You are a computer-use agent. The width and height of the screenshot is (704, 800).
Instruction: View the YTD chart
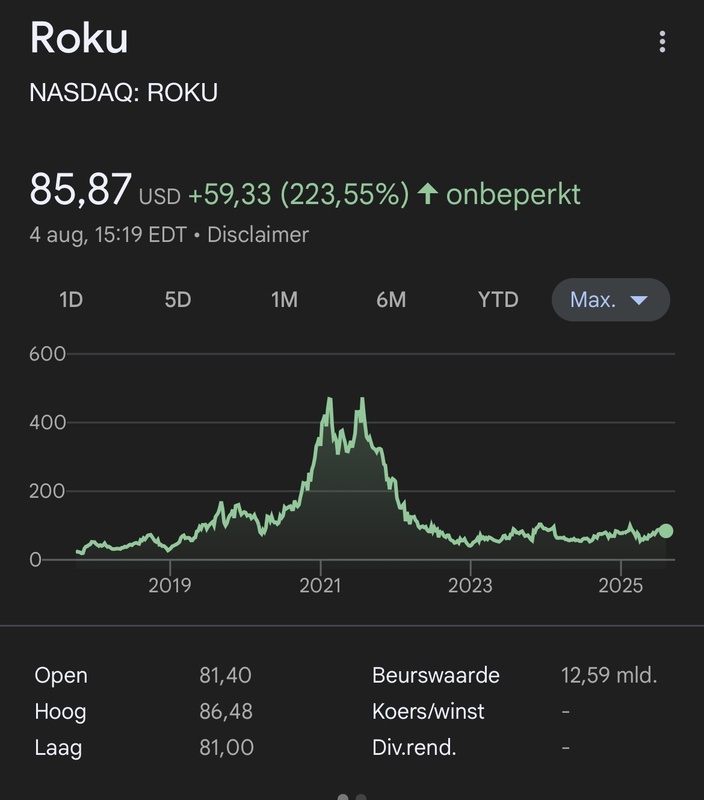(x=498, y=300)
